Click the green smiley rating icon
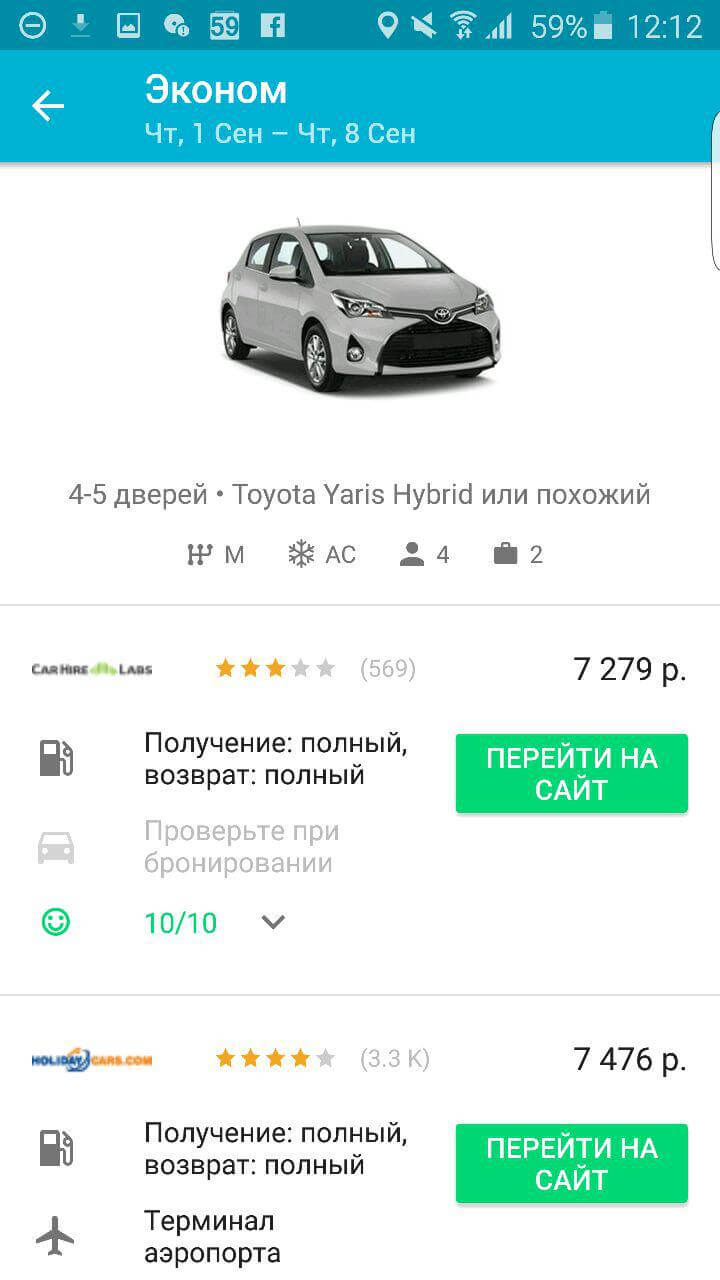The image size is (720, 1280). coord(57,922)
